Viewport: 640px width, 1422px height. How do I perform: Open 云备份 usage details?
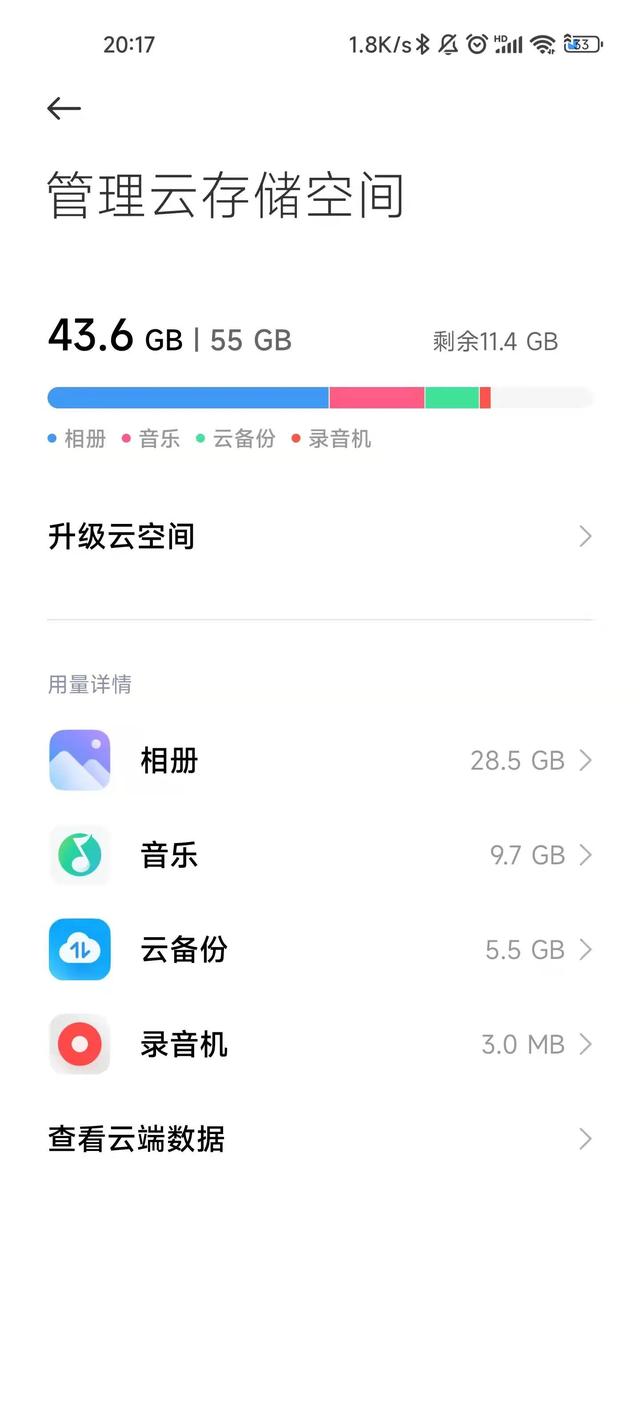(320, 949)
